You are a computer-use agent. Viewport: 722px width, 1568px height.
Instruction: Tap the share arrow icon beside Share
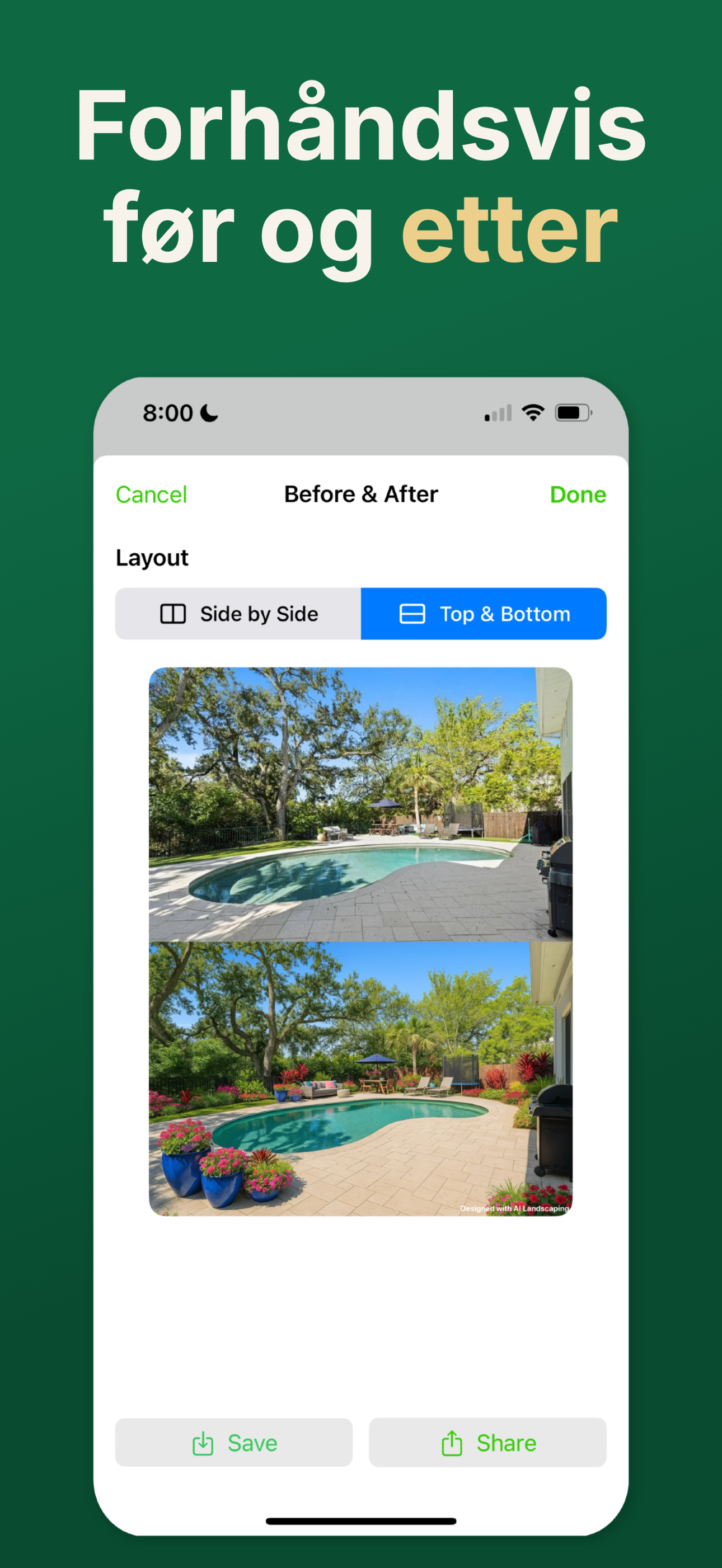[x=451, y=1443]
